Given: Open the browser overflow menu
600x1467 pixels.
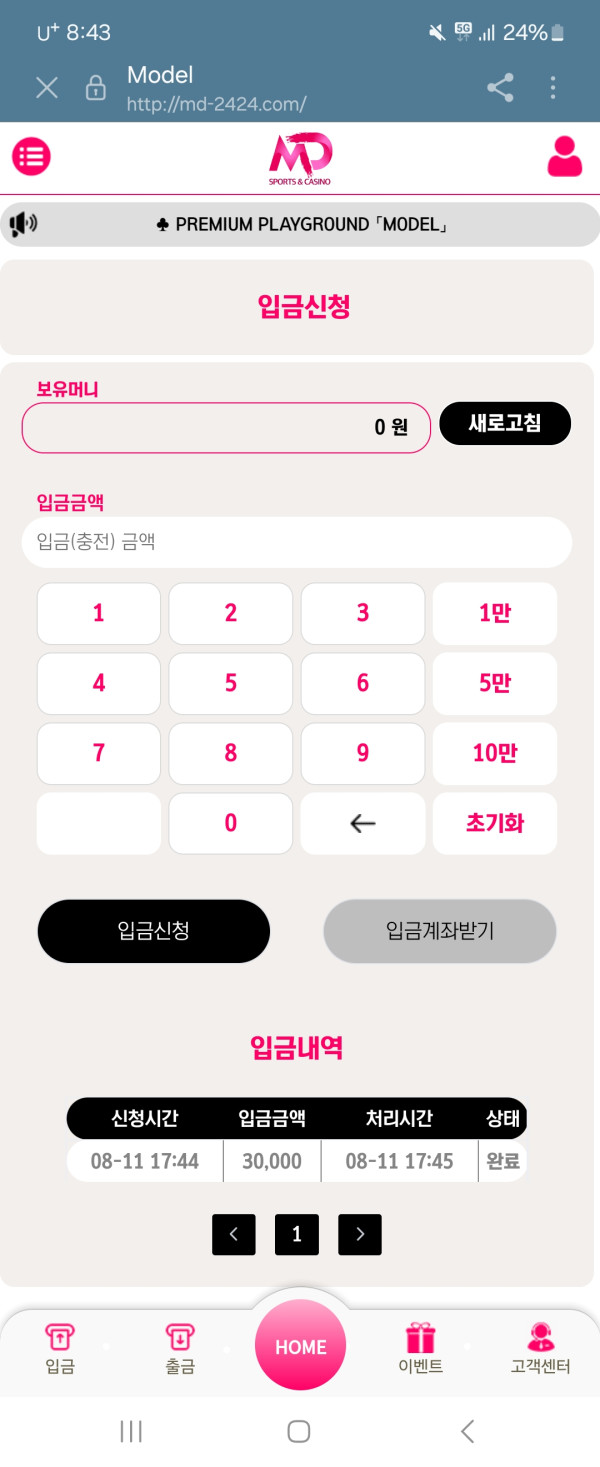Looking at the screenshot, I should click(553, 88).
